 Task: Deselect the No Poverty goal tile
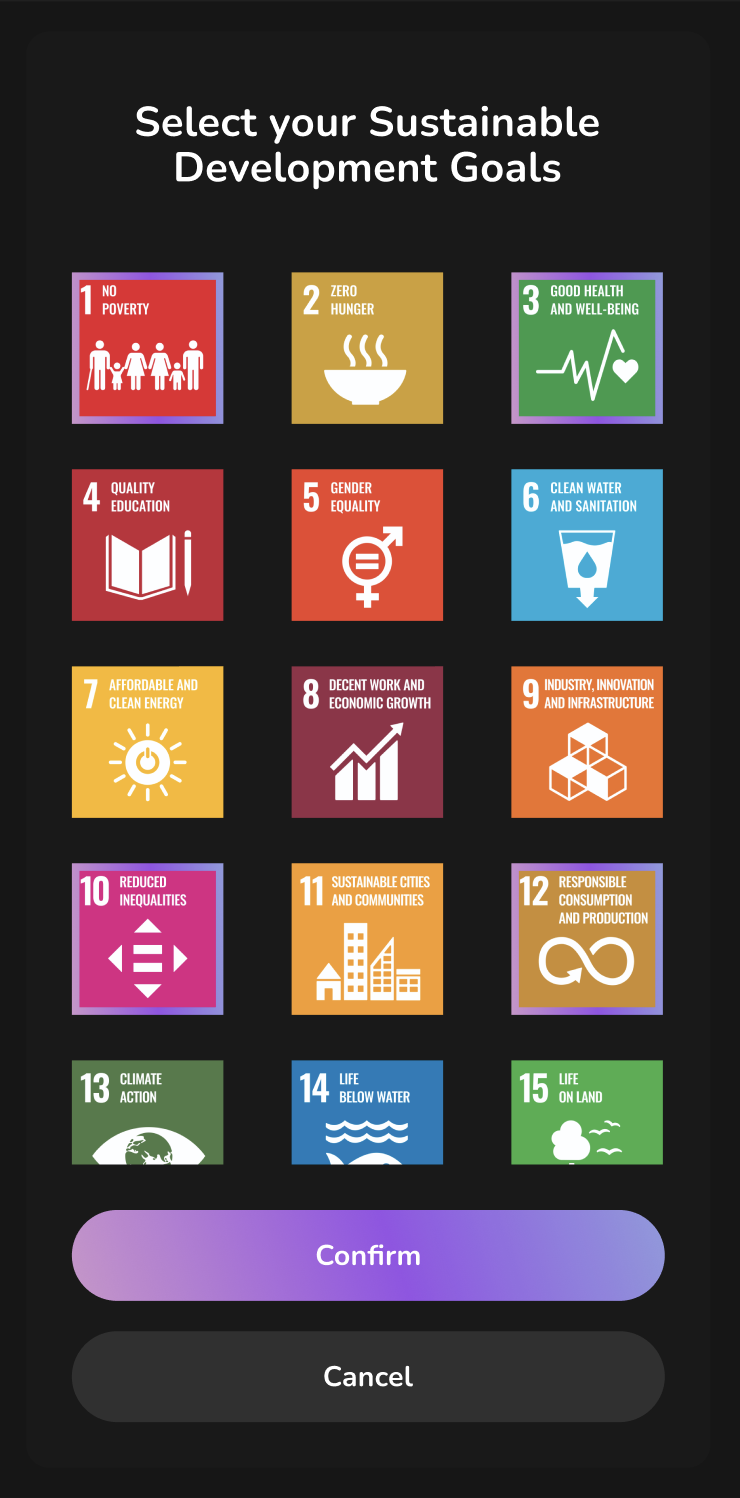pos(147,348)
